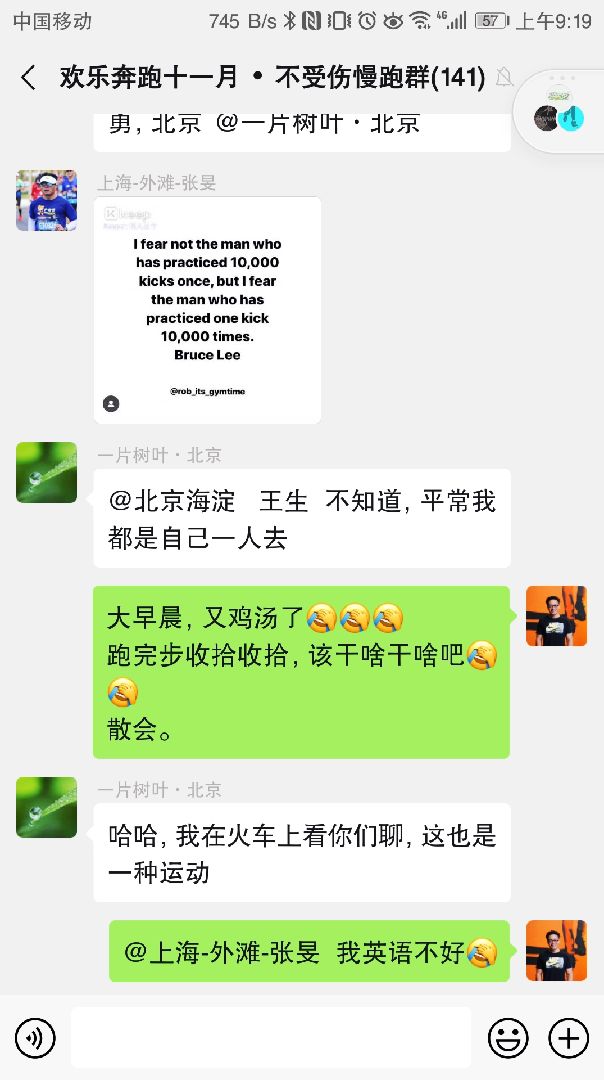This screenshot has width=604, height=1080.
Task: Open the plus attachment menu
Action: (568, 1038)
